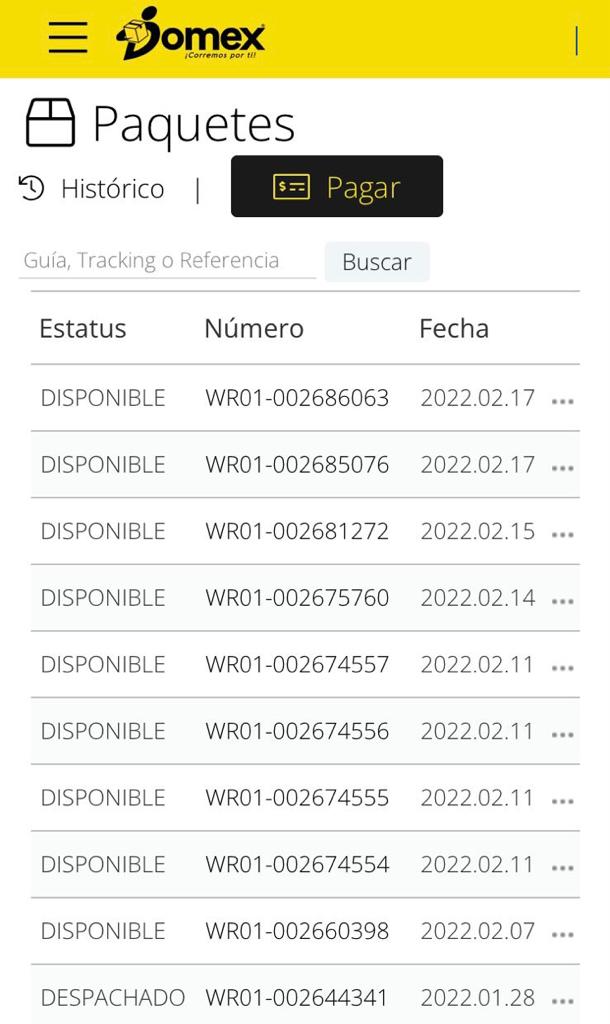
Task: Open options for package WR01-002685076
Action: [563, 468]
